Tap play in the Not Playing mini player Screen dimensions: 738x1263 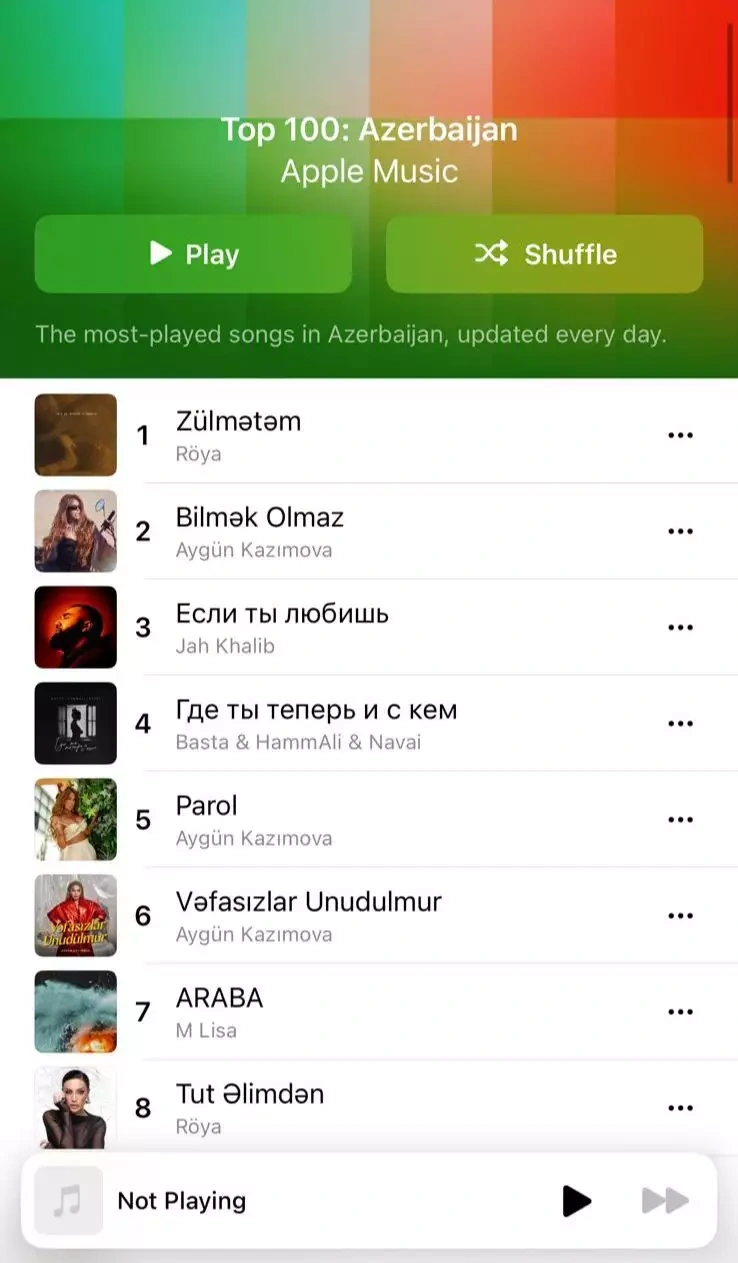[x=576, y=1200]
